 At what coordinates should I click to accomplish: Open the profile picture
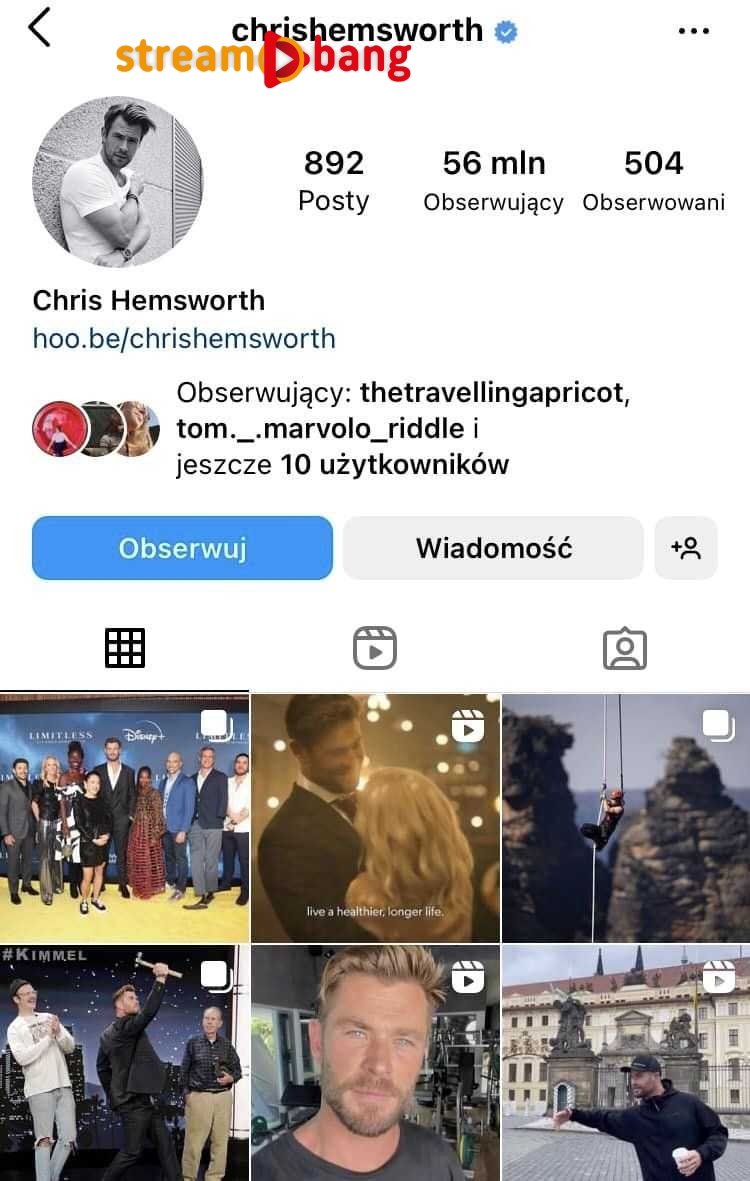pyautogui.click(x=118, y=182)
